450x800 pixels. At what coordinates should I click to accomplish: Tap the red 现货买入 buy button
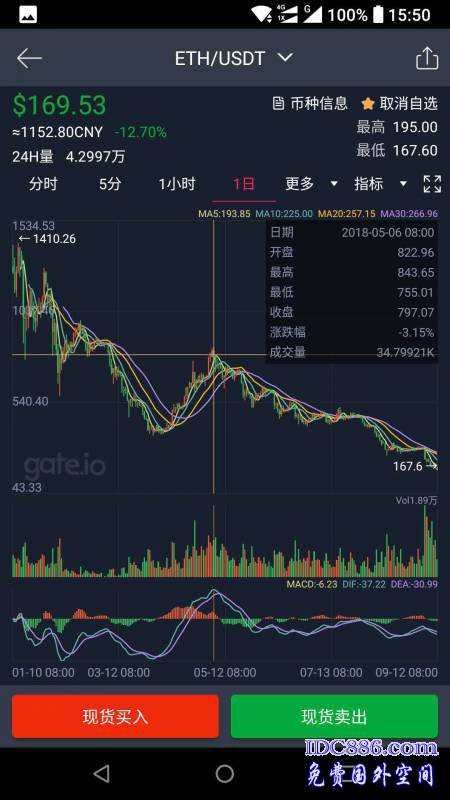tap(115, 716)
